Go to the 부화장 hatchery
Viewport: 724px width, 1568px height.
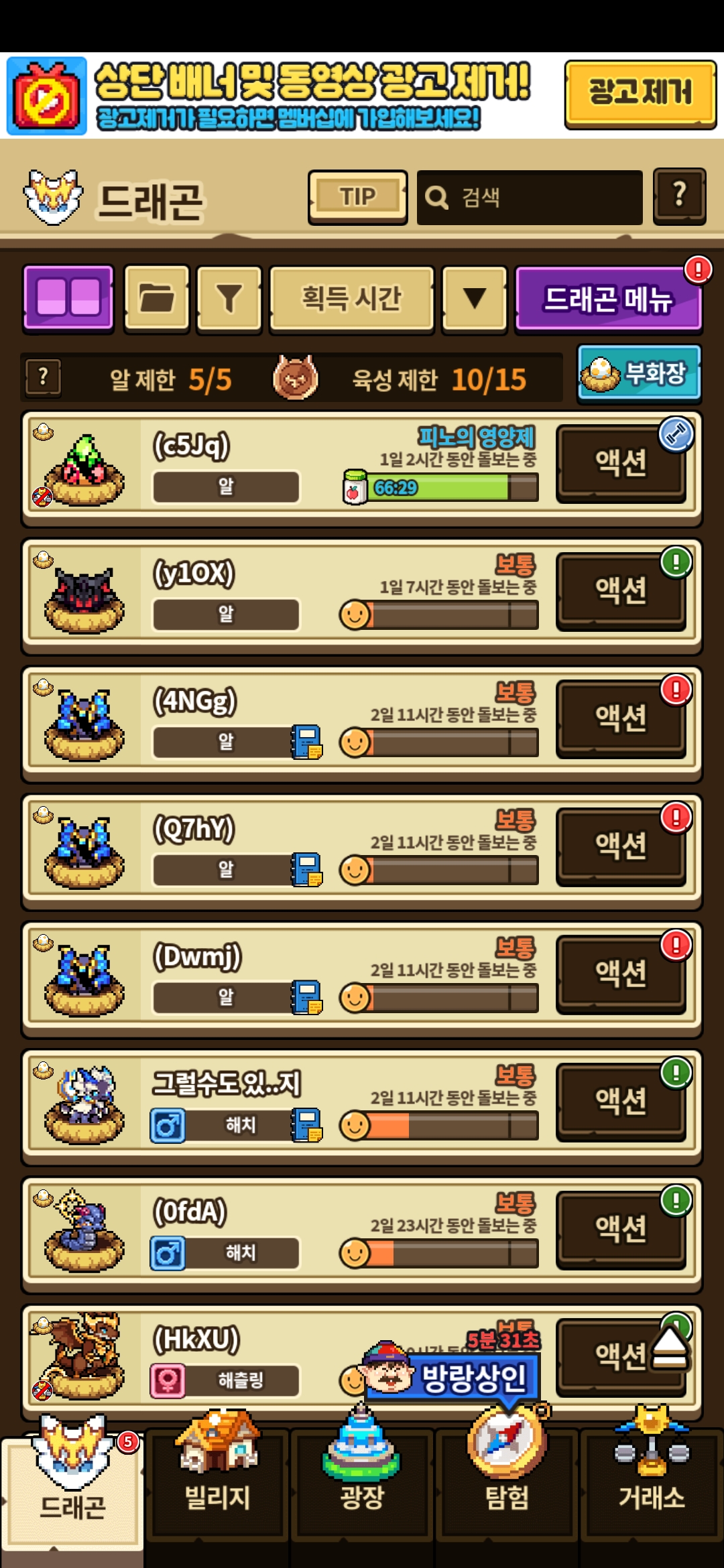tap(639, 373)
